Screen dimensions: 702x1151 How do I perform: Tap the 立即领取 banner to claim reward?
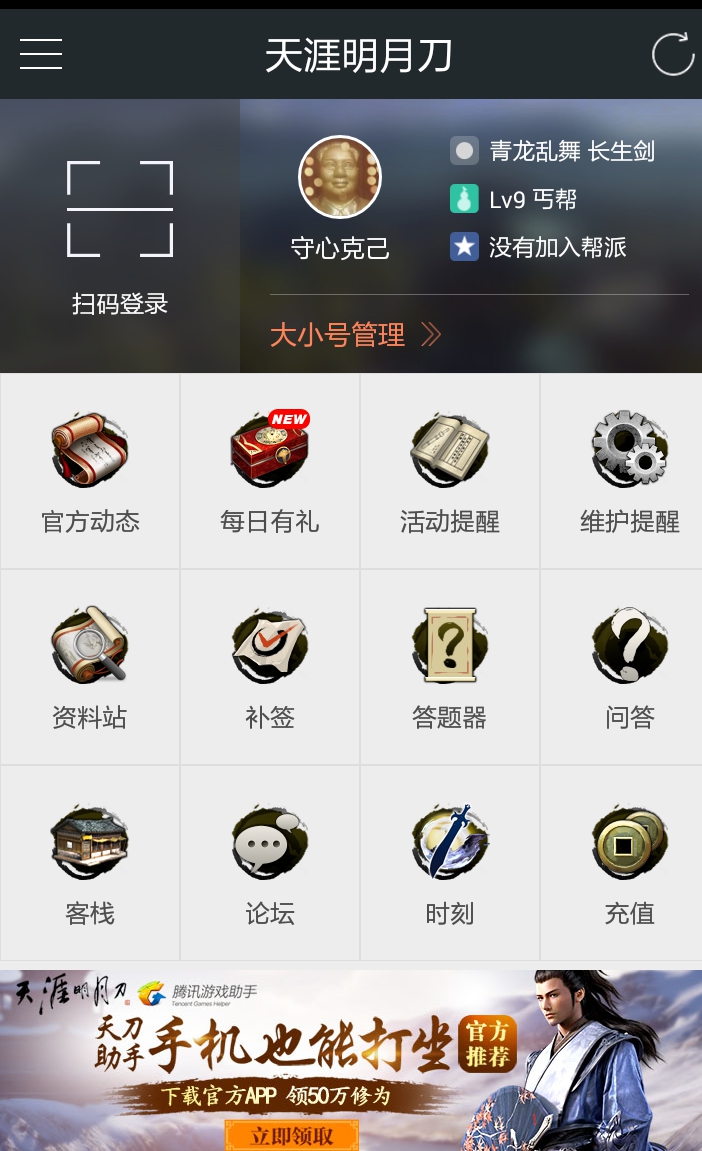[x=292, y=1135]
